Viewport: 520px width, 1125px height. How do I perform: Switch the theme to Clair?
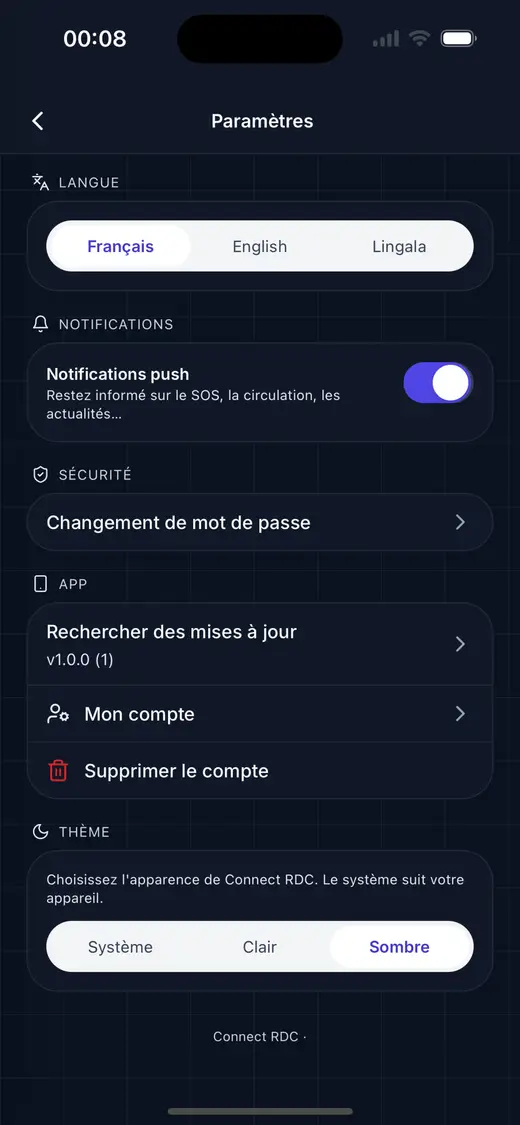click(260, 946)
